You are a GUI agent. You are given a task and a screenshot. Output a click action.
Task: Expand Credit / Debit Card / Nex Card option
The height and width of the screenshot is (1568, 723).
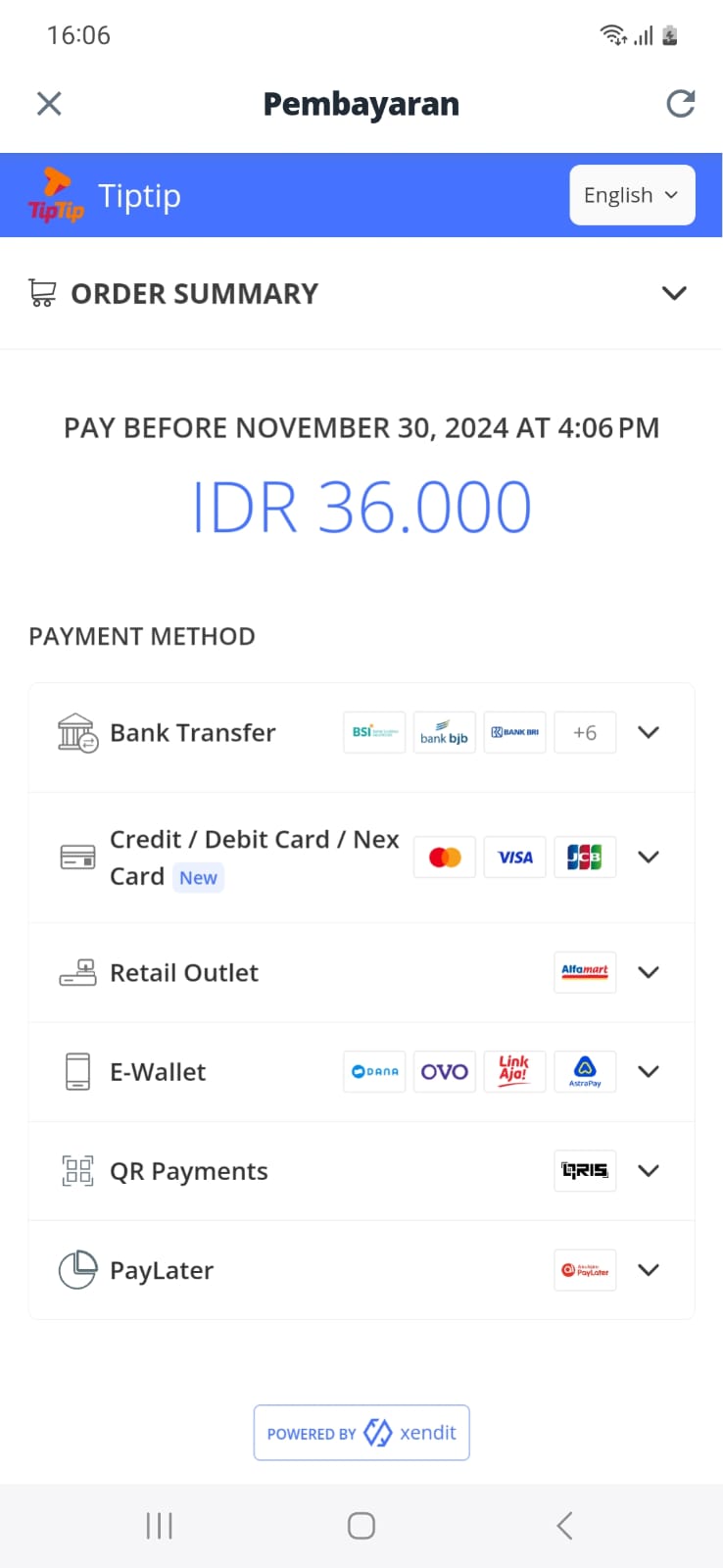point(648,857)
